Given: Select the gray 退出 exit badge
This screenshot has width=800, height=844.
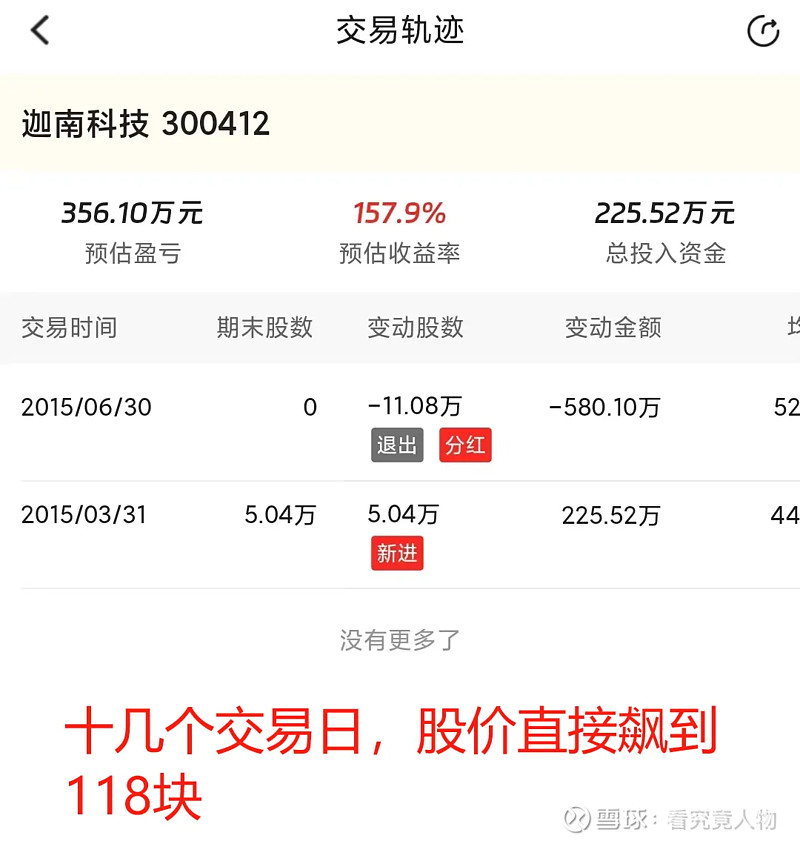Looking at the screenshot, I should [397, 445].
